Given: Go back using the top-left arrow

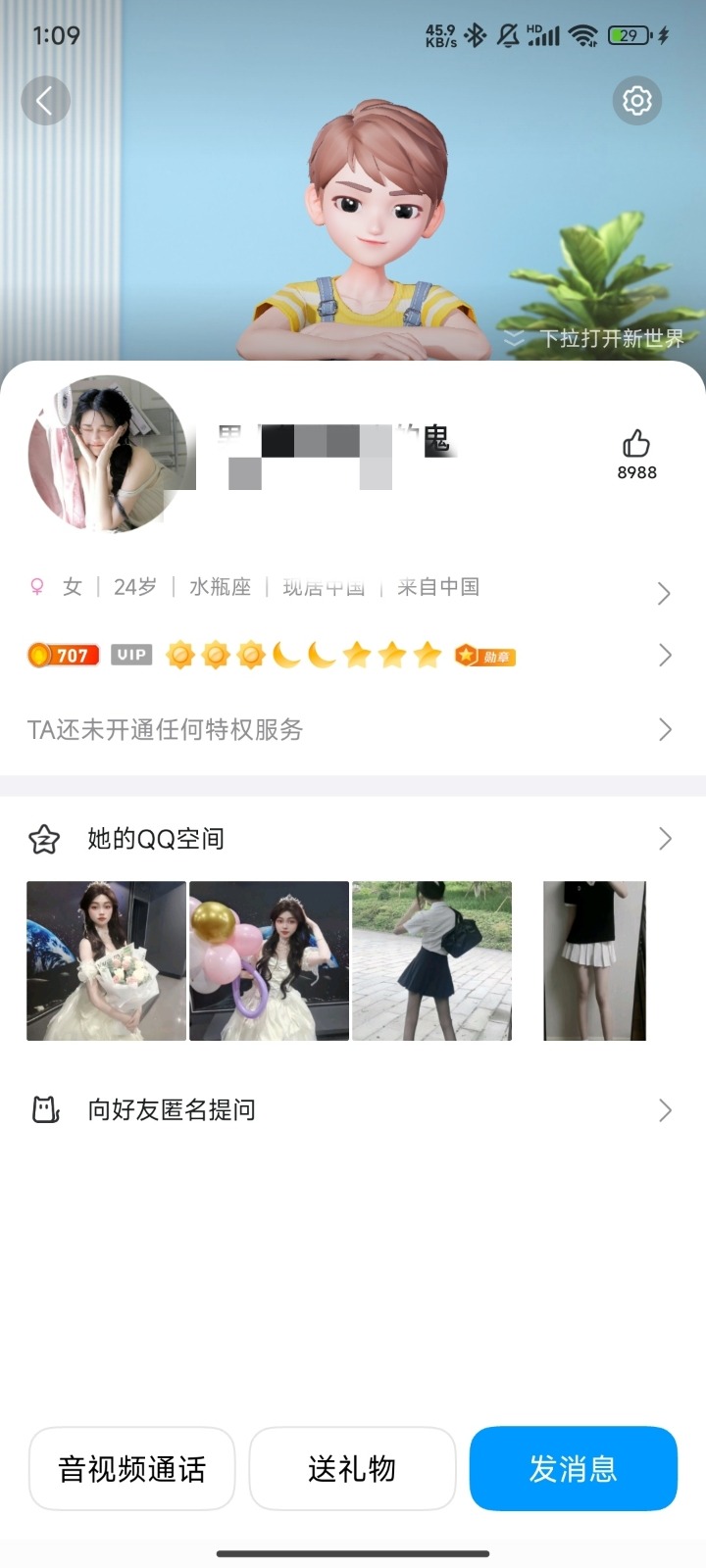Looking at the screenshot, I should click(44, 100).
